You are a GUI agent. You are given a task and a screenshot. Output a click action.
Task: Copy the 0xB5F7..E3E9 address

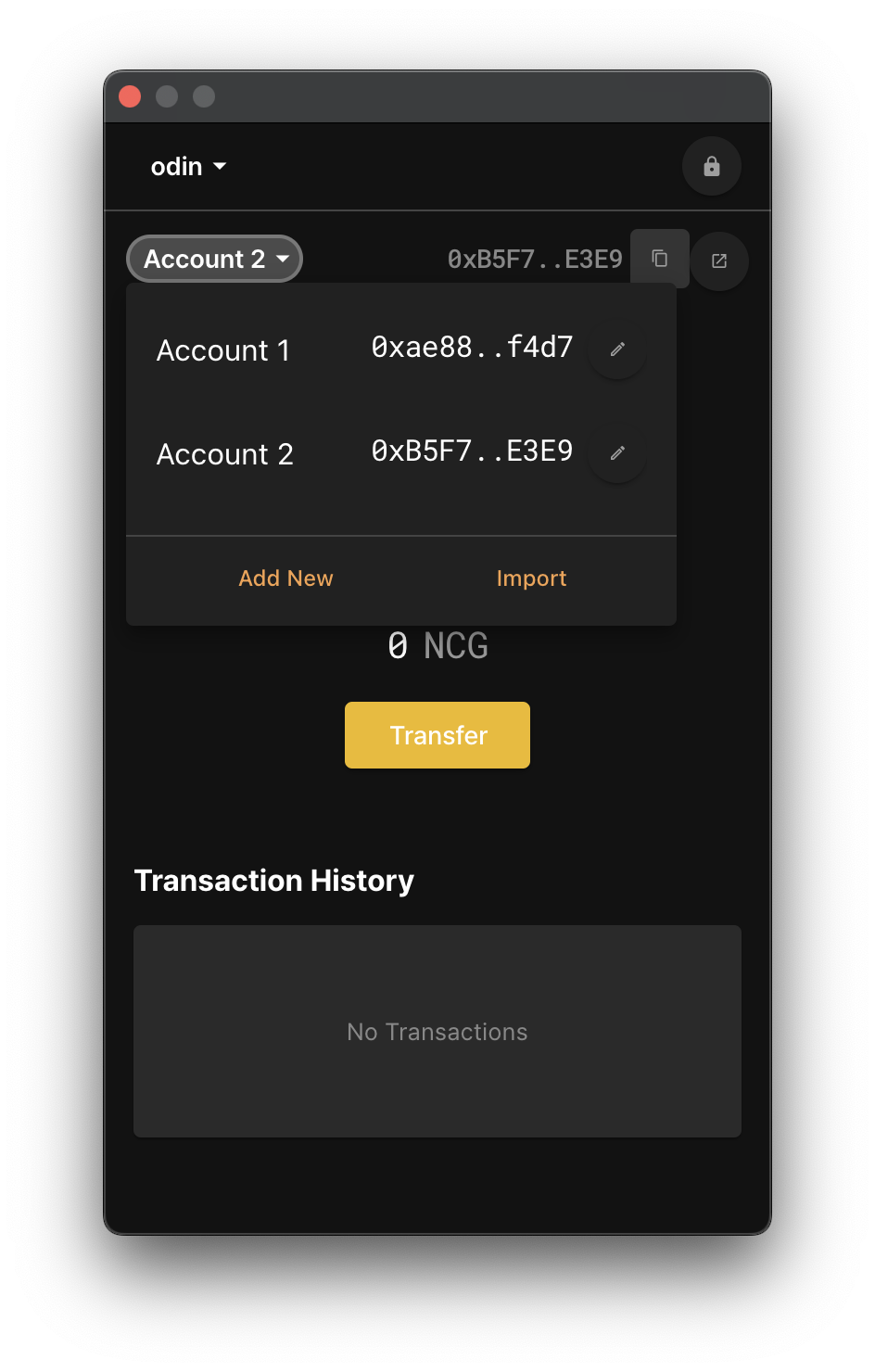click(659, 259)
